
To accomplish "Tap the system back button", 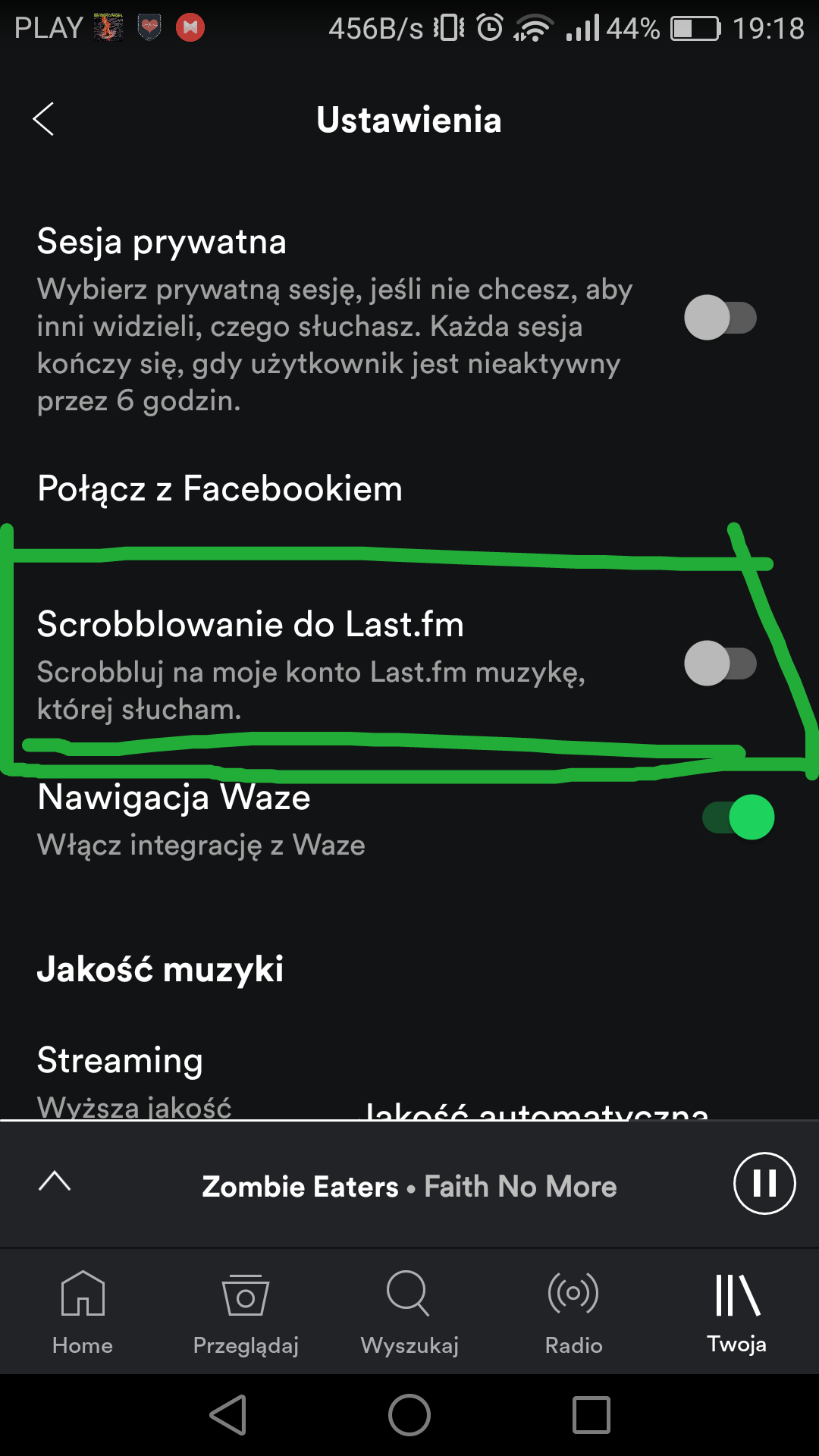I will coord(227,1415).
